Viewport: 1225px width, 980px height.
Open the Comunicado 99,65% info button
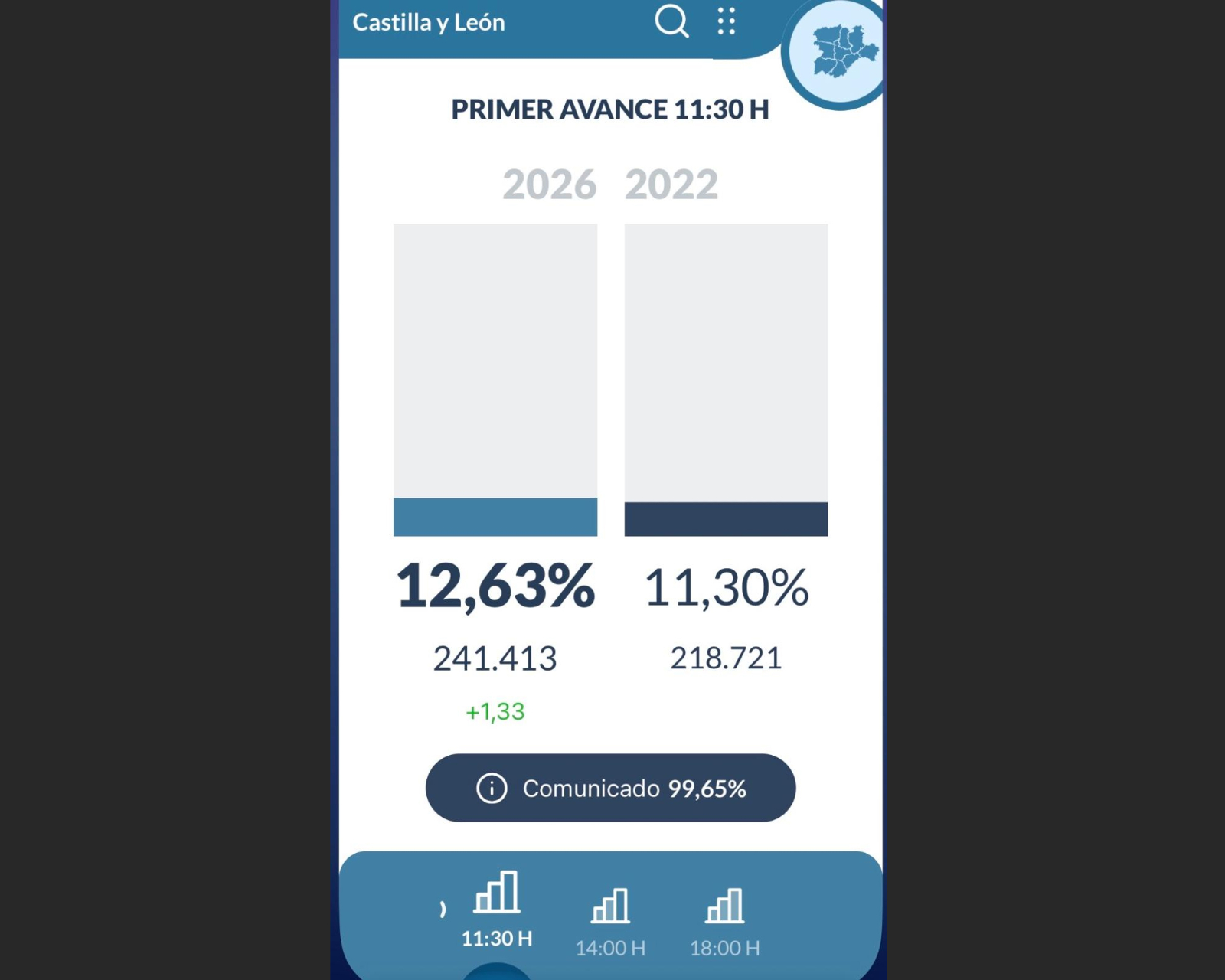point(610,788)
